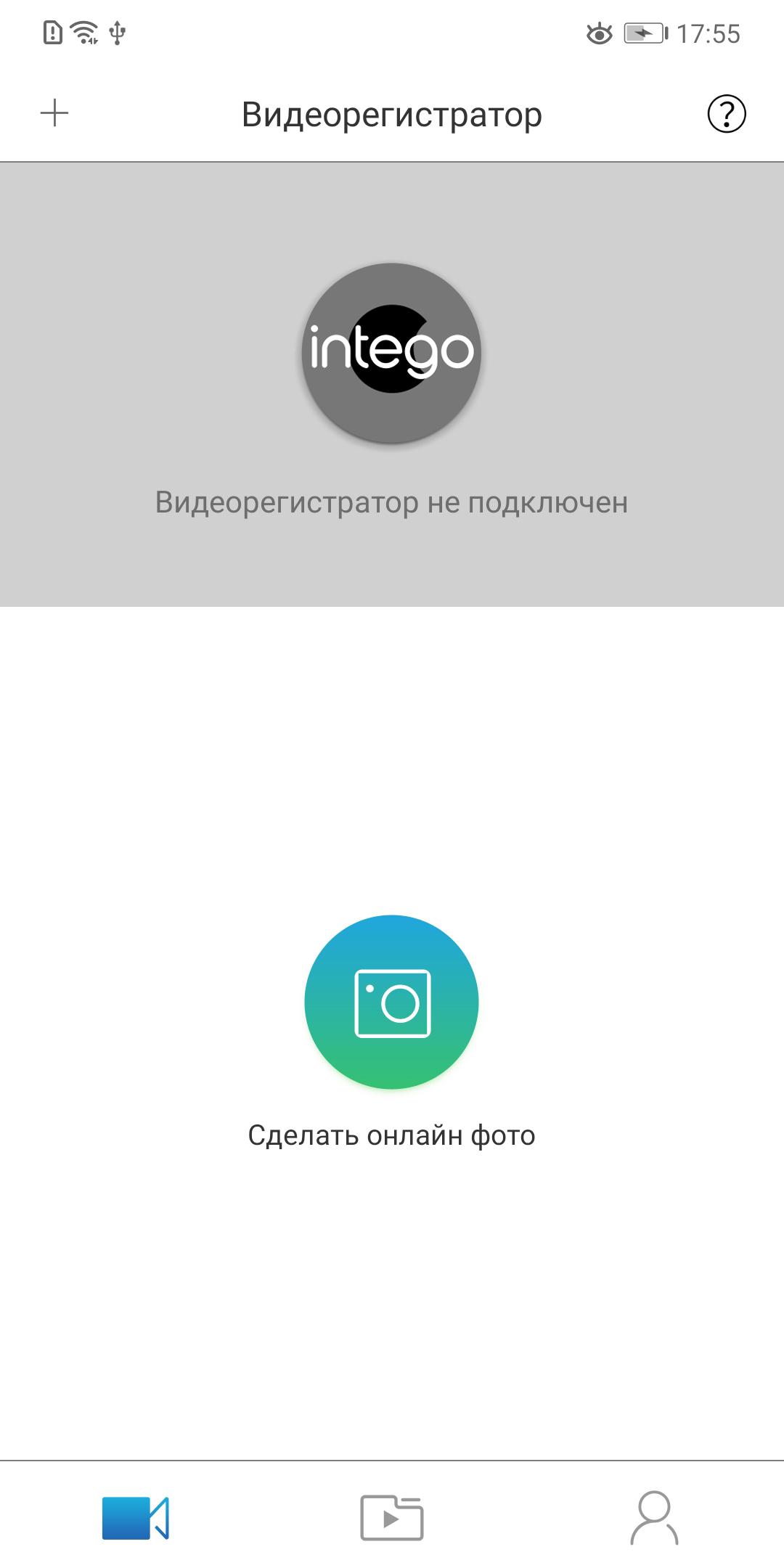Open the help question mark icon
The height and width of the screenshot is (1568, 784).
point(726,114)
